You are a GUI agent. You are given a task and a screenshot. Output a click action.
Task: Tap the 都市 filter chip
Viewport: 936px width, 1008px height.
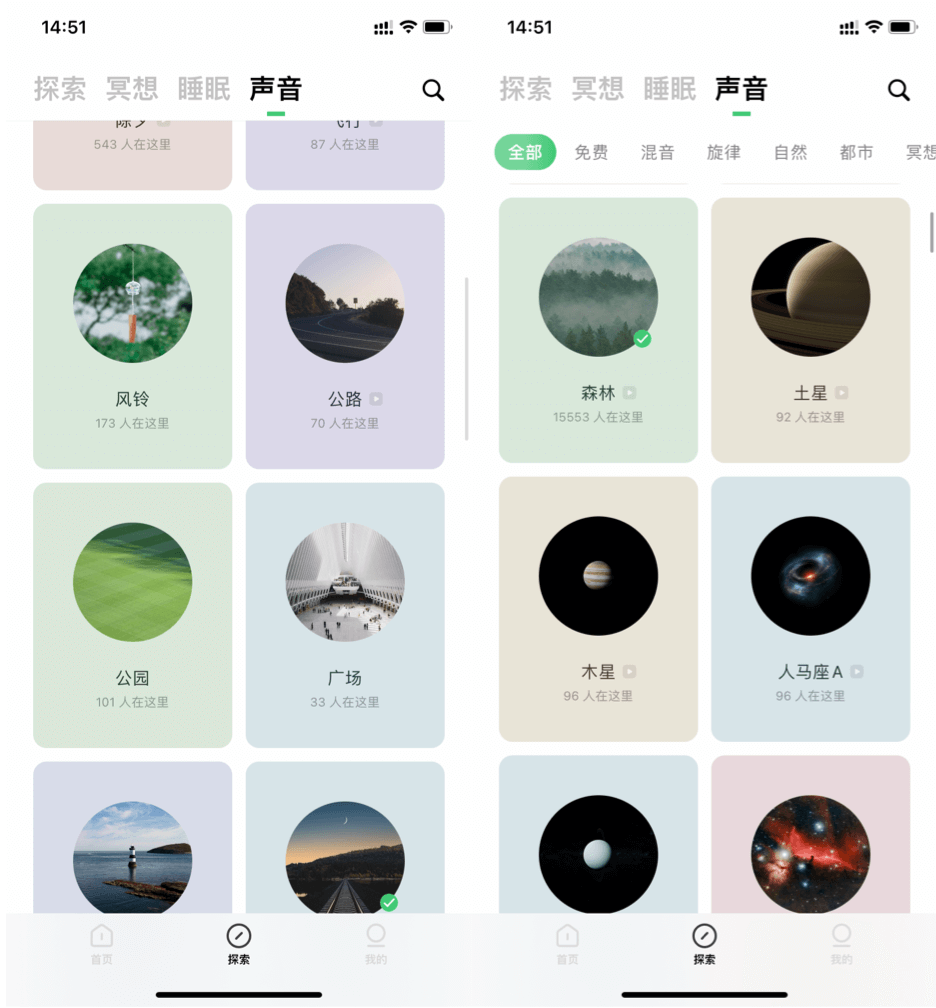click(856, 152)
